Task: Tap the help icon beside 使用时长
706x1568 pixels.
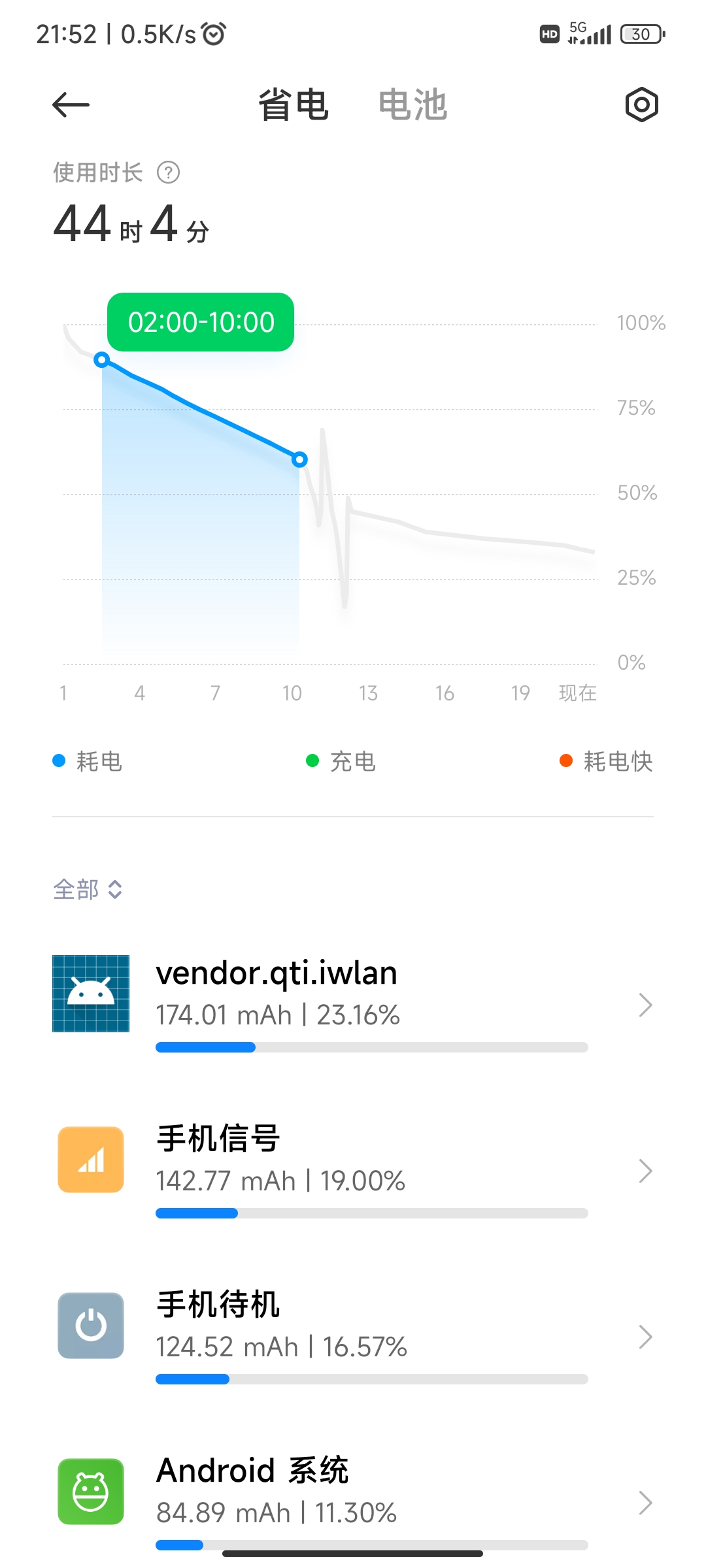Action: coord(169,172)
